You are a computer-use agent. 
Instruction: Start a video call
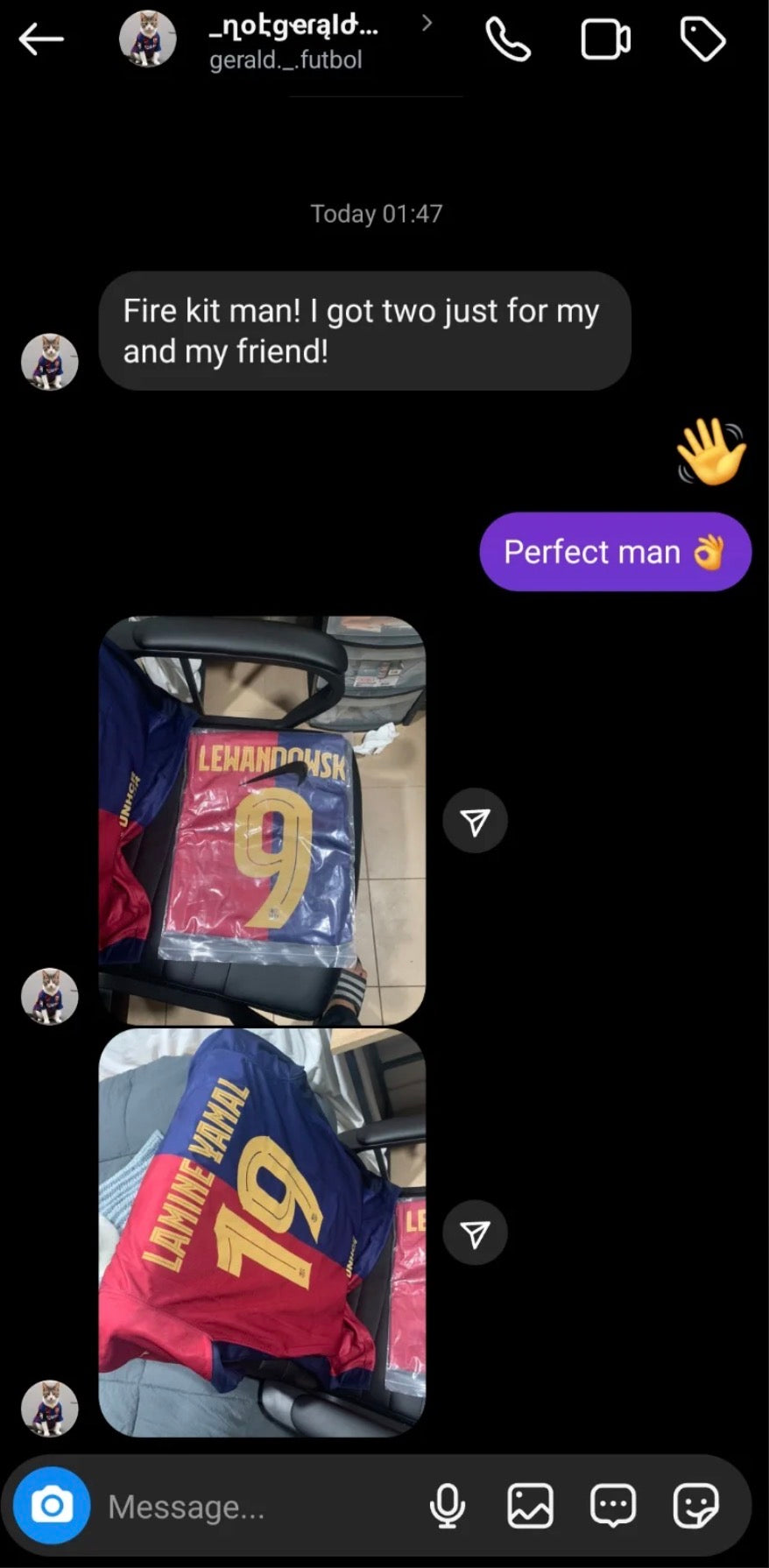click(605, 40)
